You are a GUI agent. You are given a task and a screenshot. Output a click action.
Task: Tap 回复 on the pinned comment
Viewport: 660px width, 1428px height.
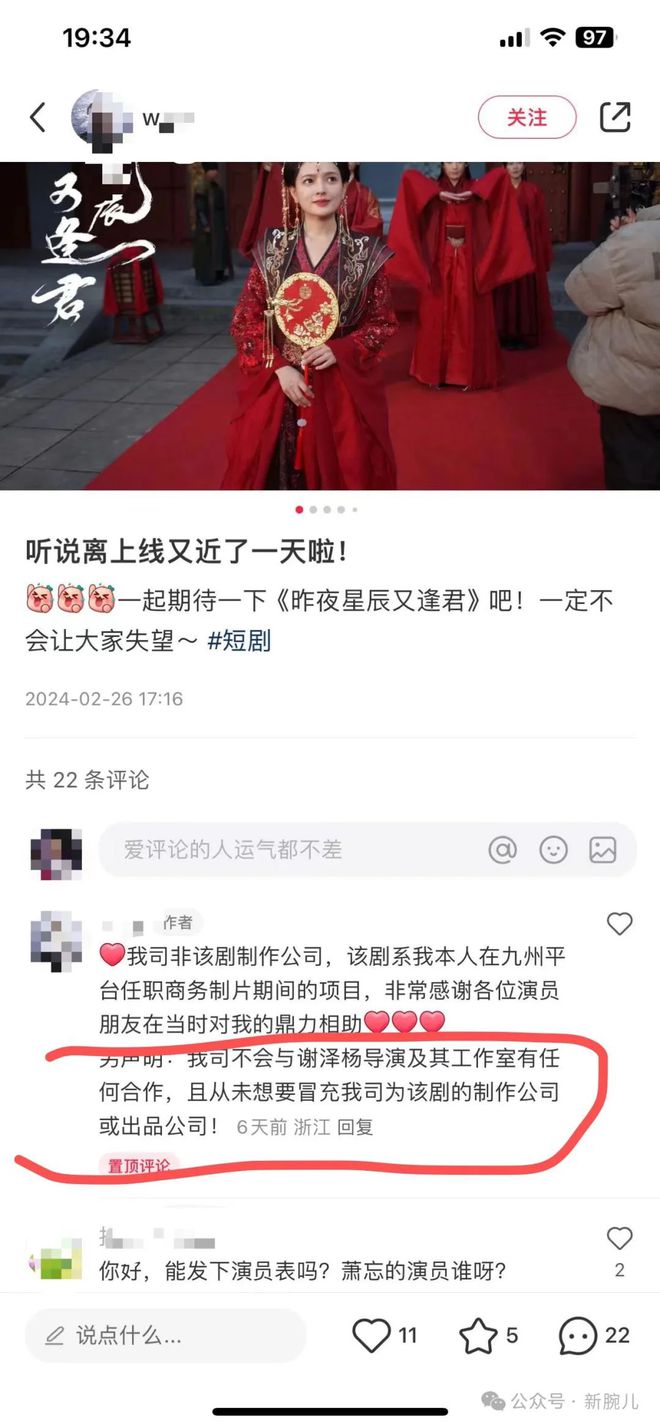[x=355, y=1127]
